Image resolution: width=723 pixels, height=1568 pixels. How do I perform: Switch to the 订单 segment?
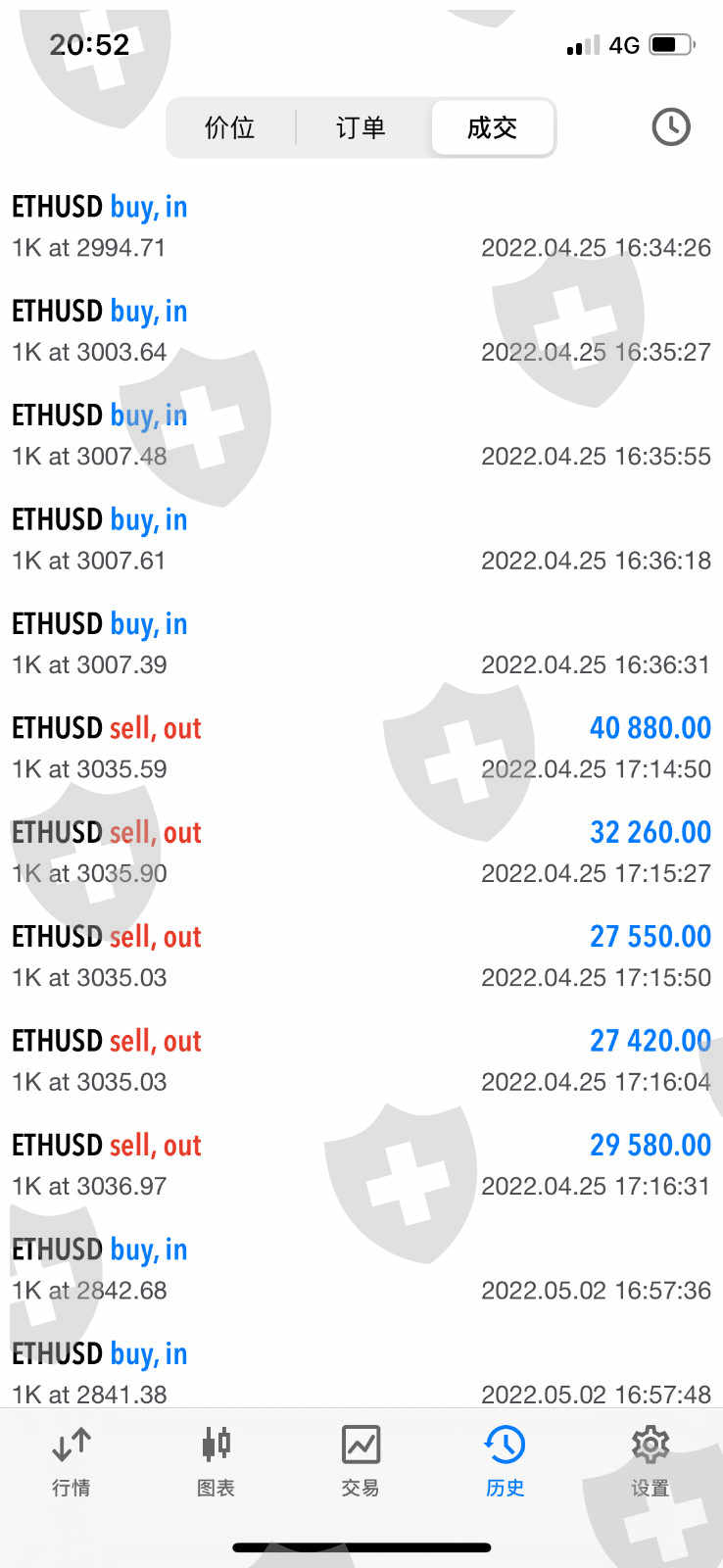coord(361,127)
